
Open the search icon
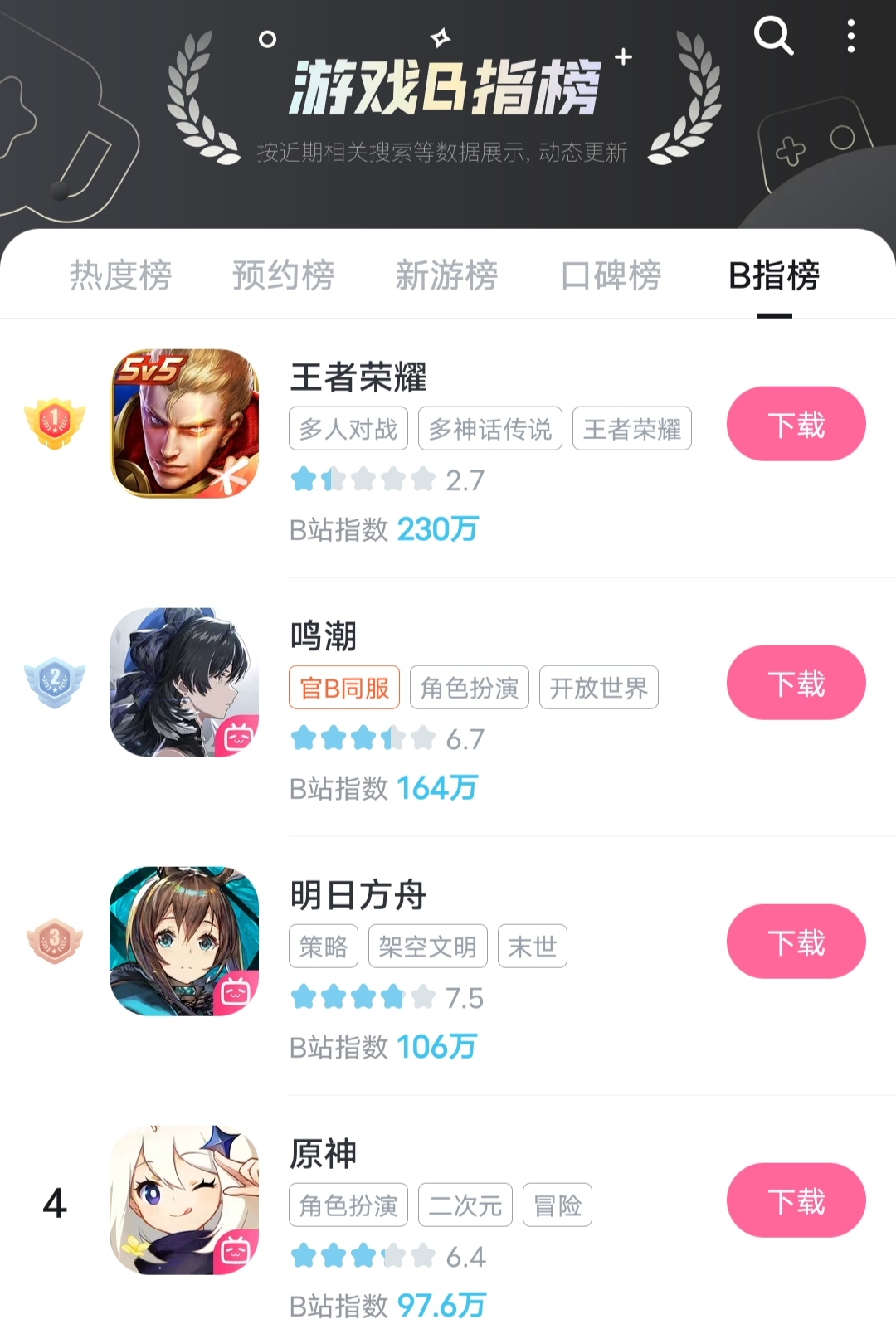[x=773, y=37]
